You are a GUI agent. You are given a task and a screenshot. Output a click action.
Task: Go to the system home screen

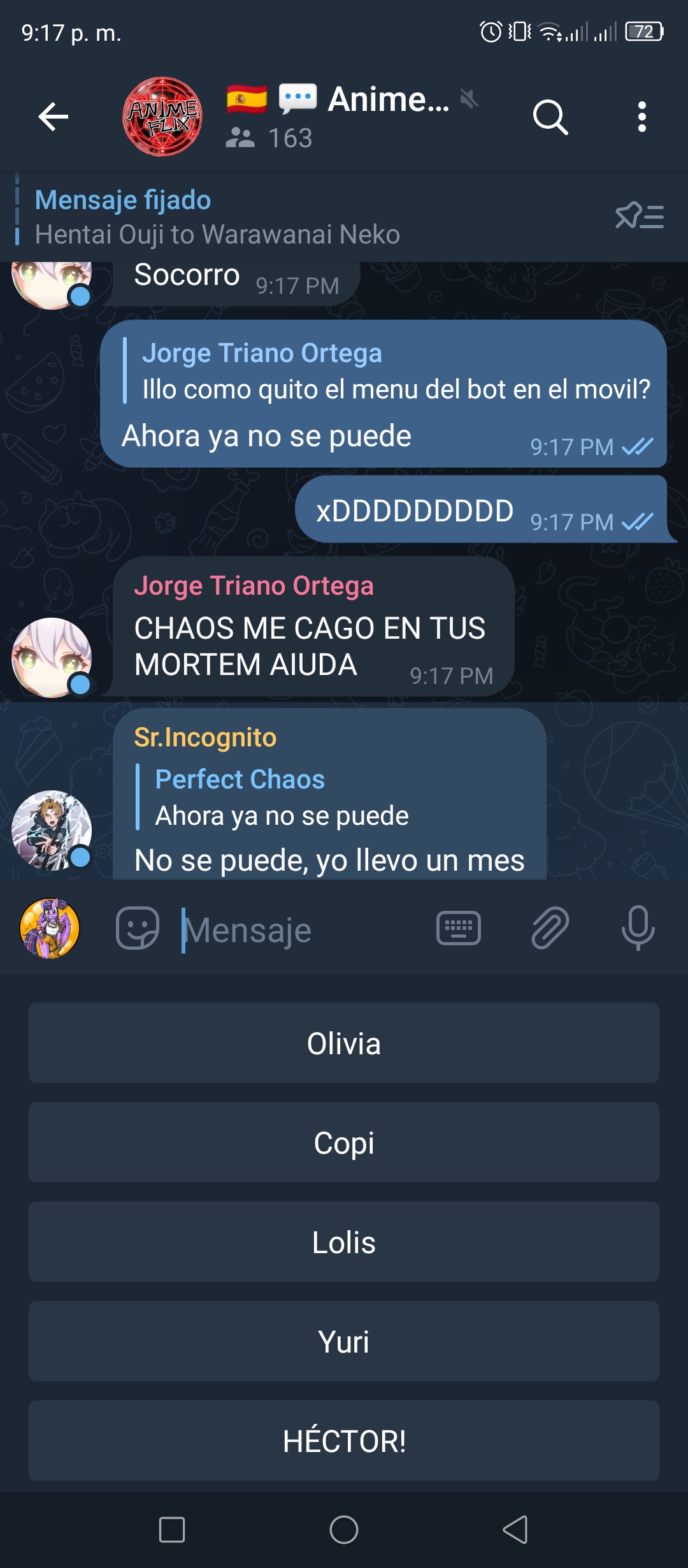coord(344,1530)
